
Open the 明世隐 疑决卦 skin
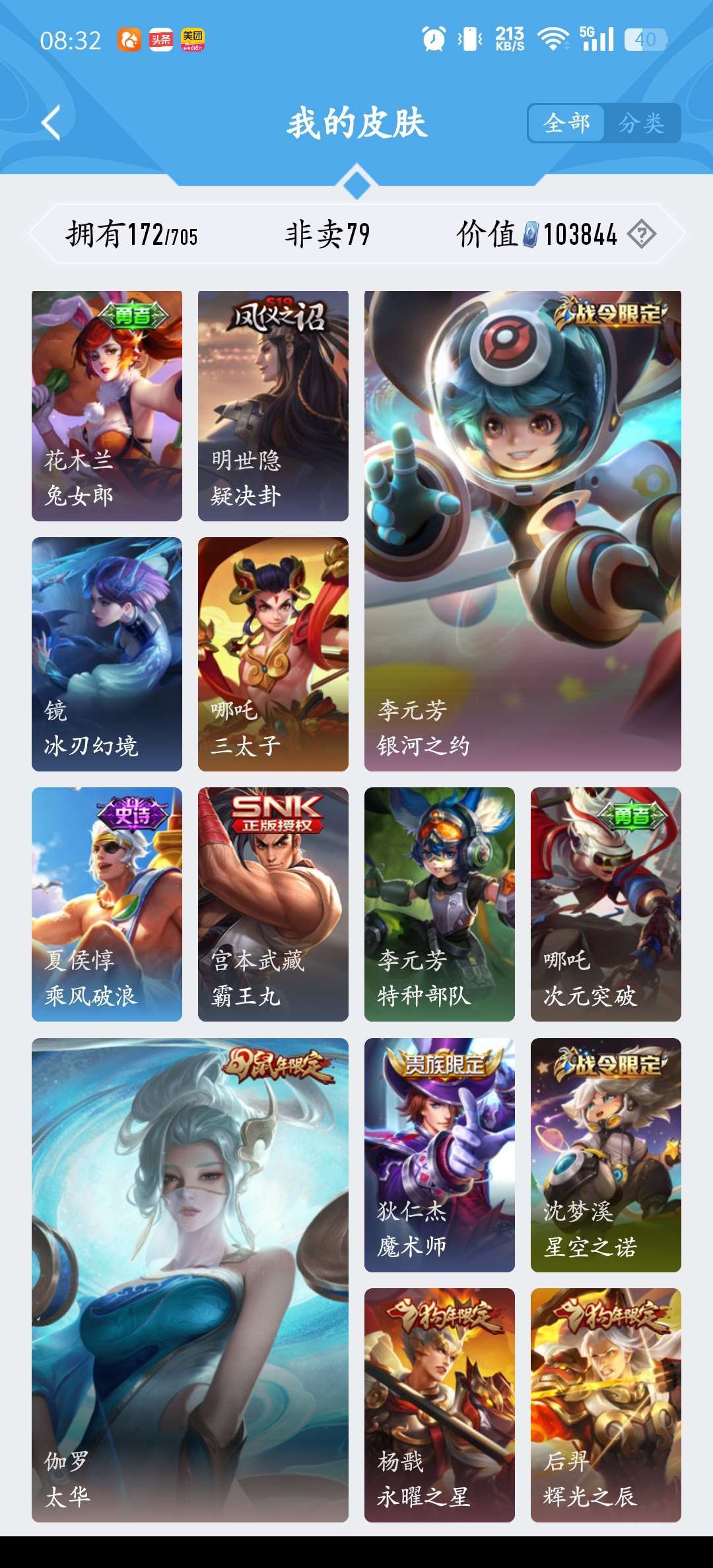[x=273, y=406]
